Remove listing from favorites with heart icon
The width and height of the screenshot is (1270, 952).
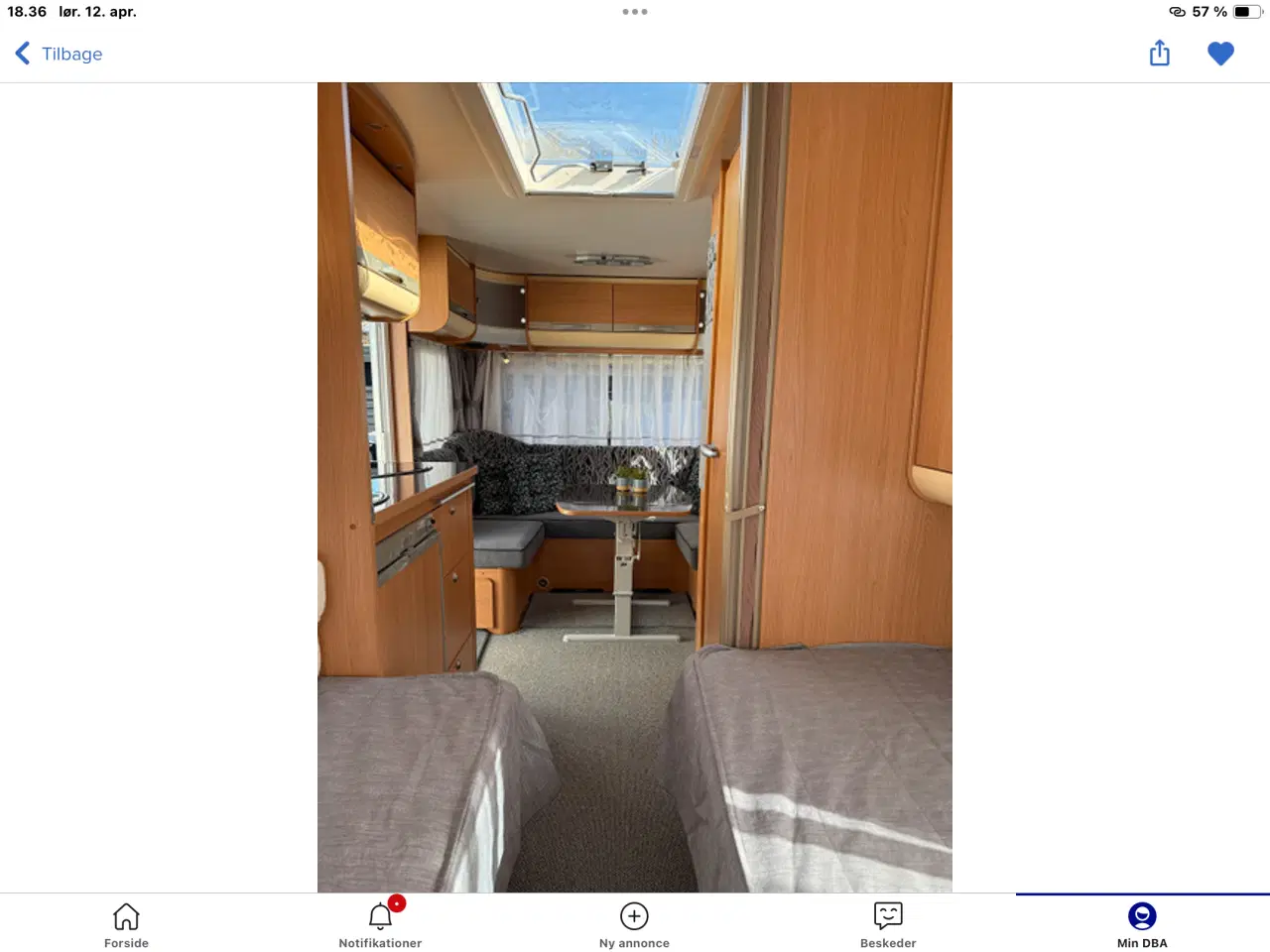1220,54
